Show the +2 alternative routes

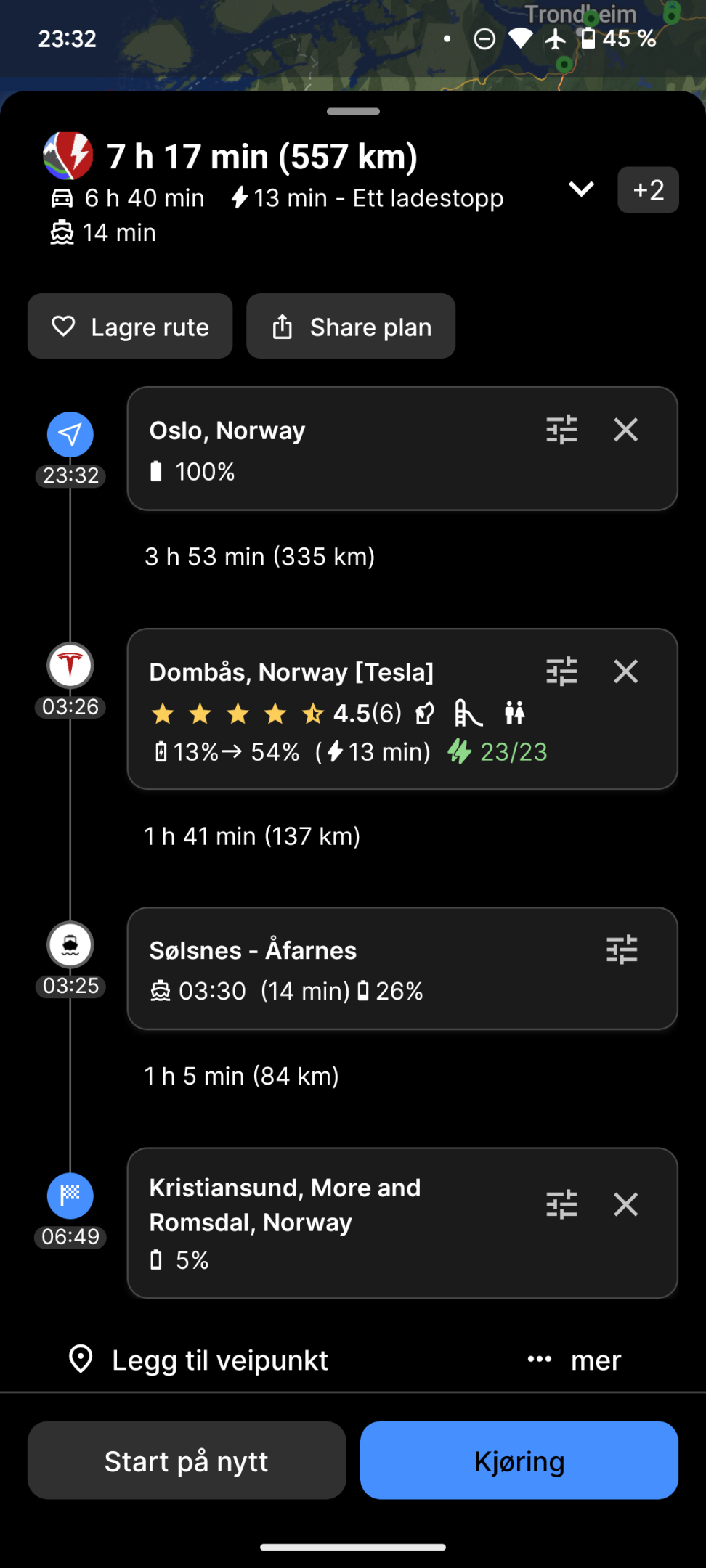pos(648,190)
